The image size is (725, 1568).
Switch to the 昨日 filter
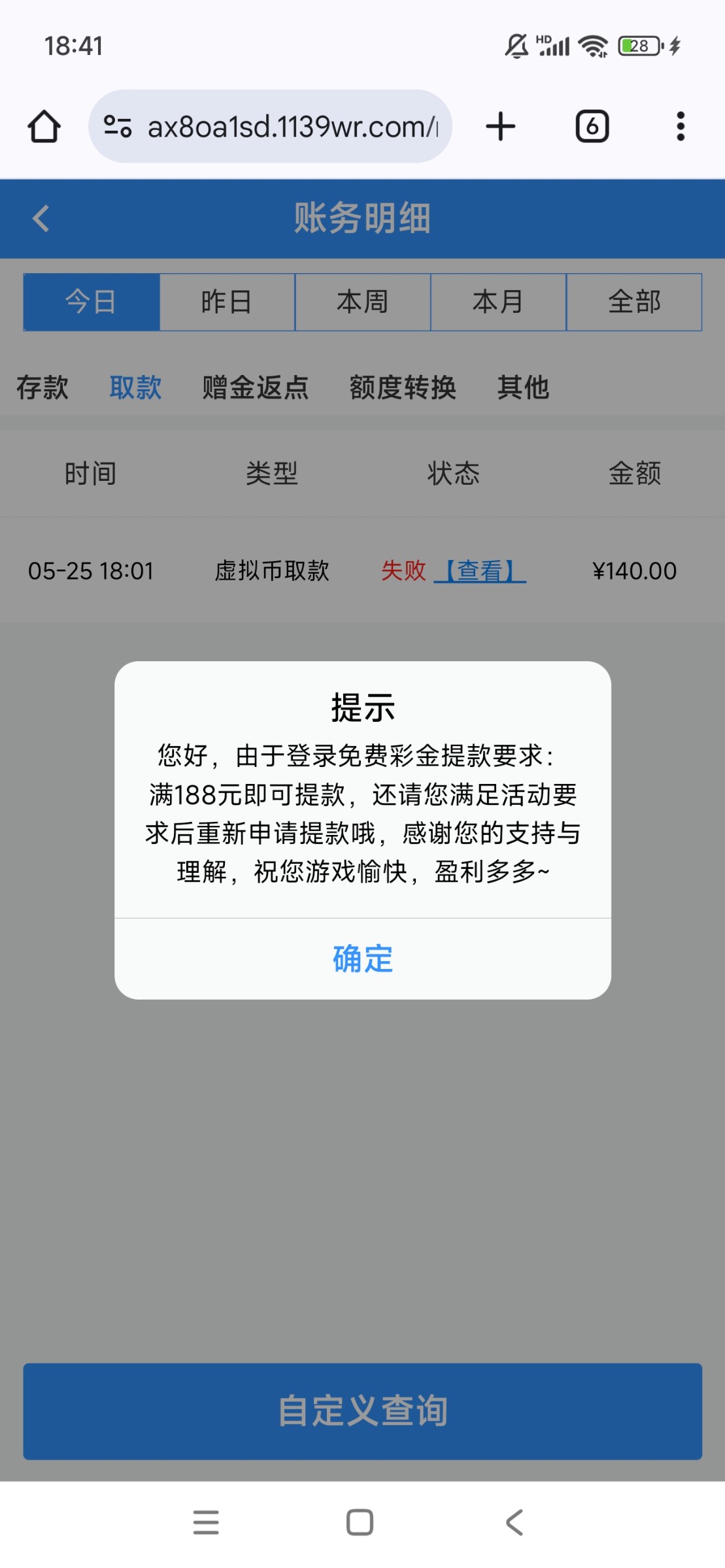click(x=227, y=302)
